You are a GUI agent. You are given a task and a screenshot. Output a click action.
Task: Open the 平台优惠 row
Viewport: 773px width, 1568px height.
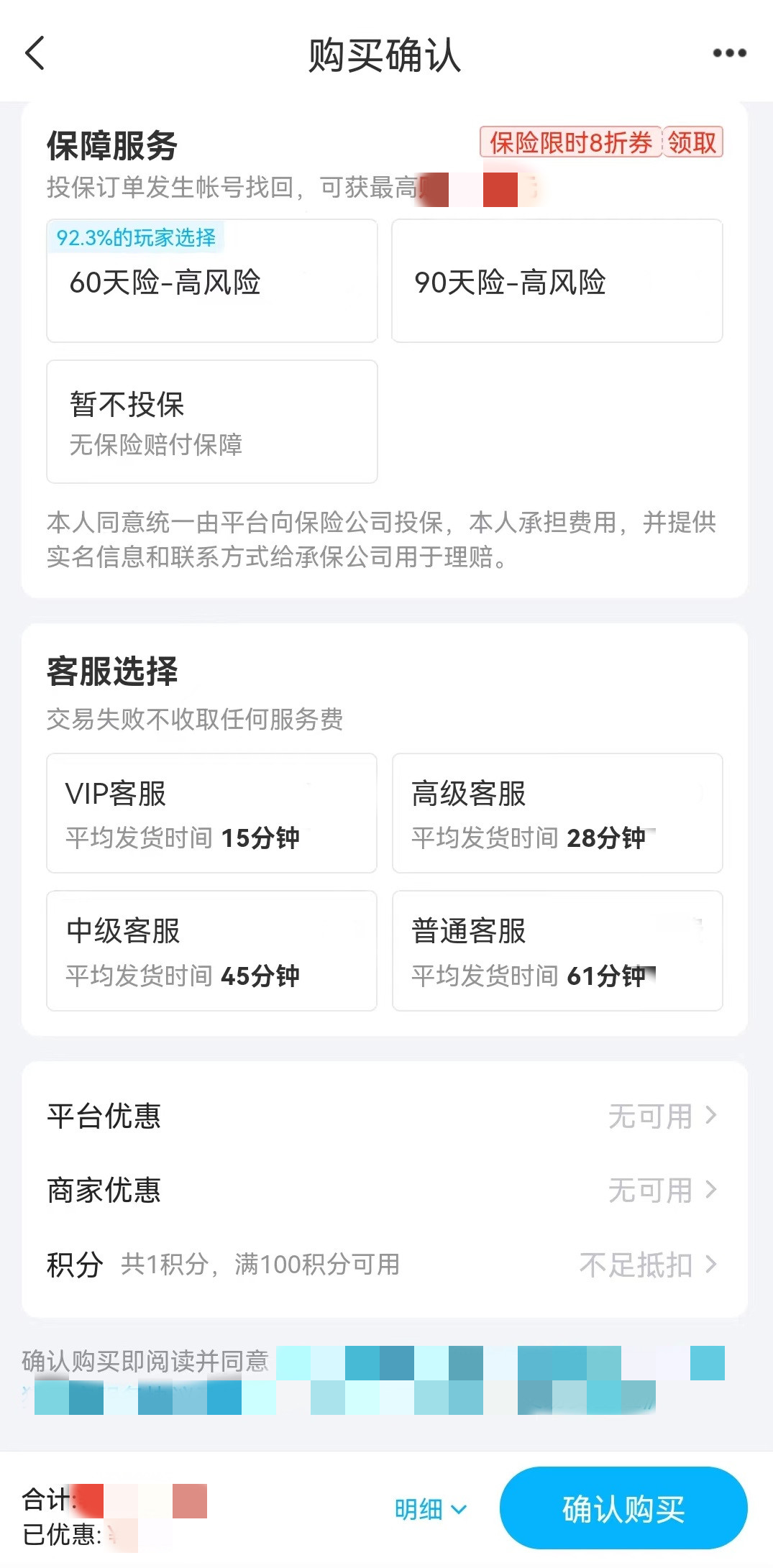pyautogui.click(x=384, y=1116)
